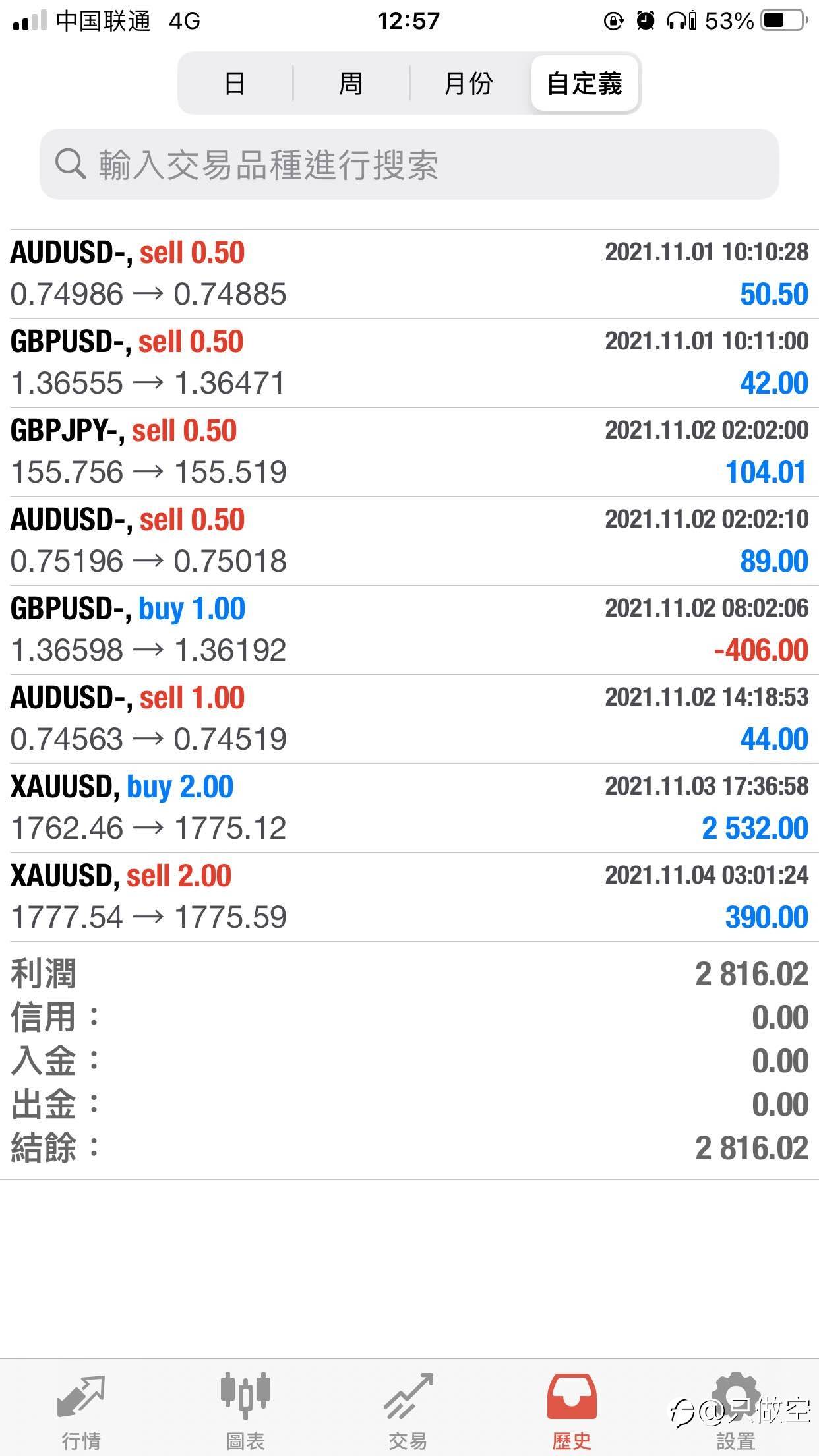
Task: Open the 歷史 history tab
Action: pyautogui.click(x=572, y=1407)
